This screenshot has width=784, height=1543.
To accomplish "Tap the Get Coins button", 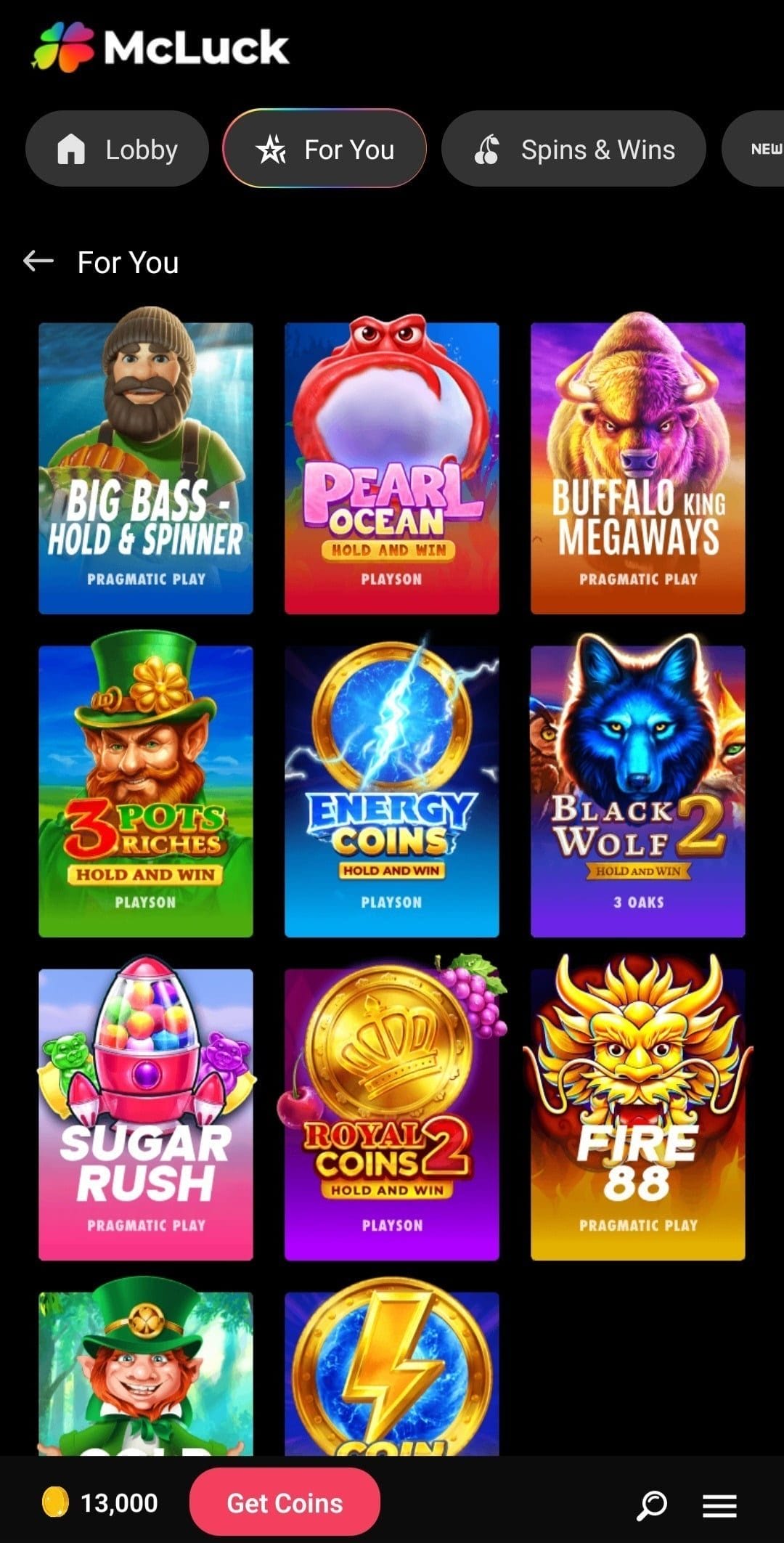I will pyautogui.click(x=285, y=1502).
